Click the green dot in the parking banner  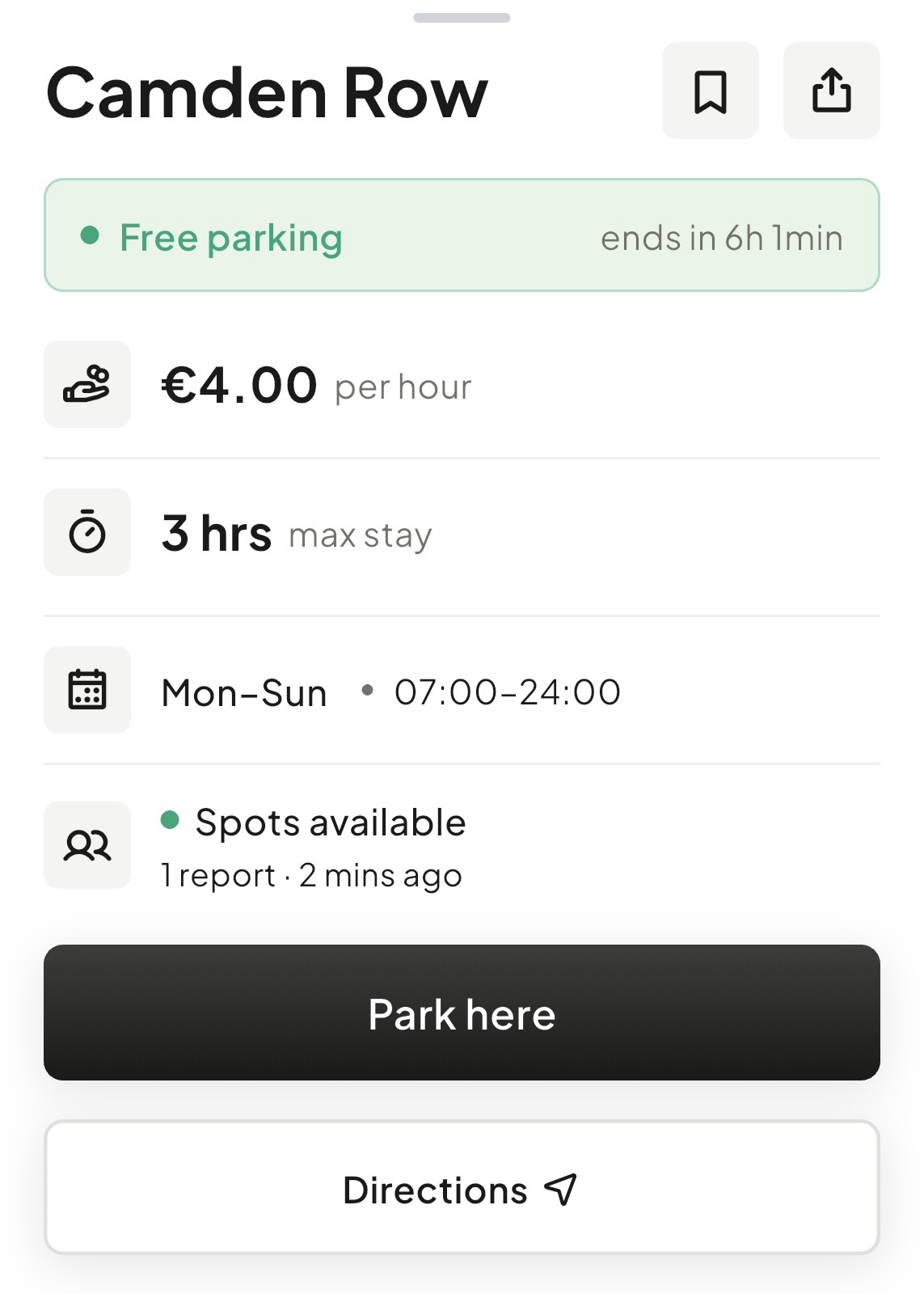[x=89, y=236]
